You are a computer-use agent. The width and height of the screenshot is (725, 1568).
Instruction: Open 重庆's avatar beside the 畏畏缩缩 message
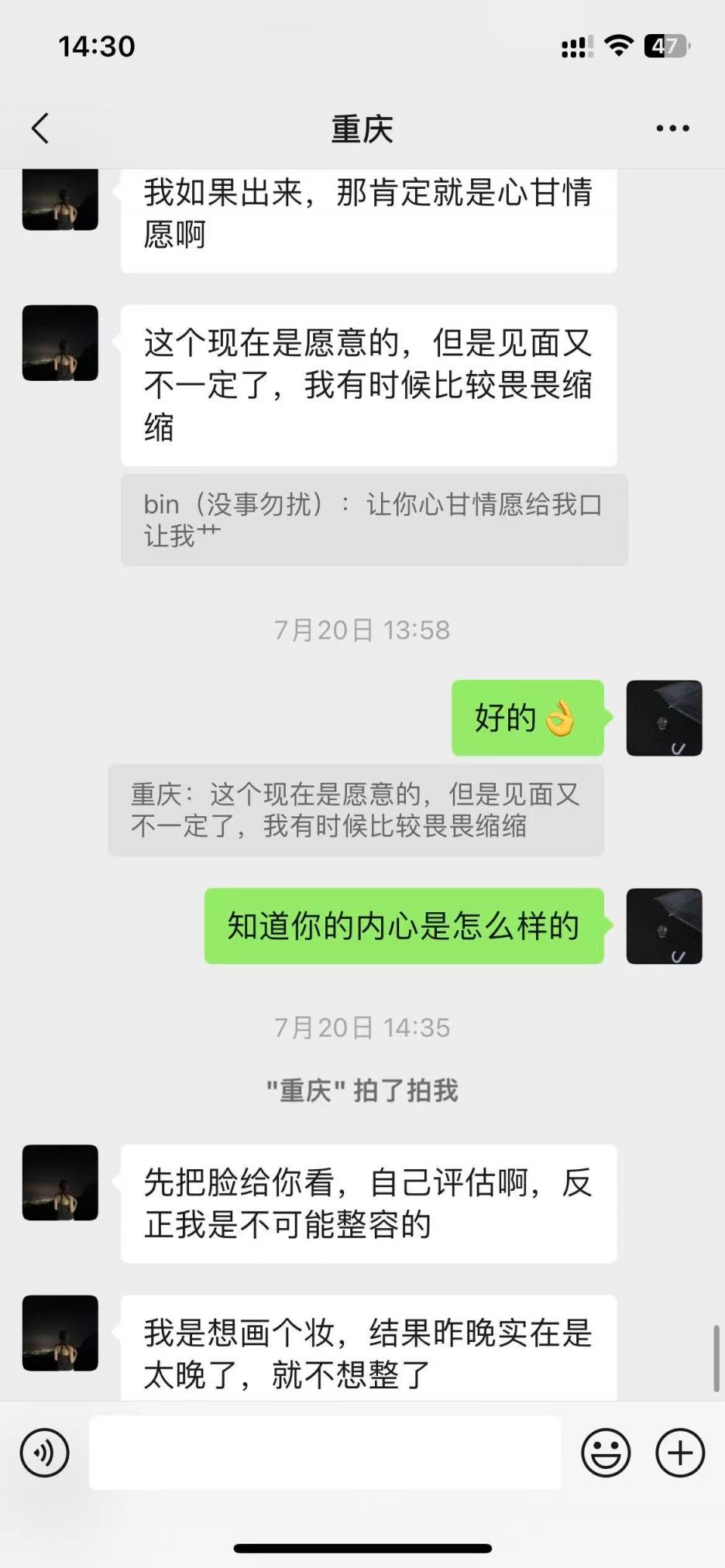60,343
